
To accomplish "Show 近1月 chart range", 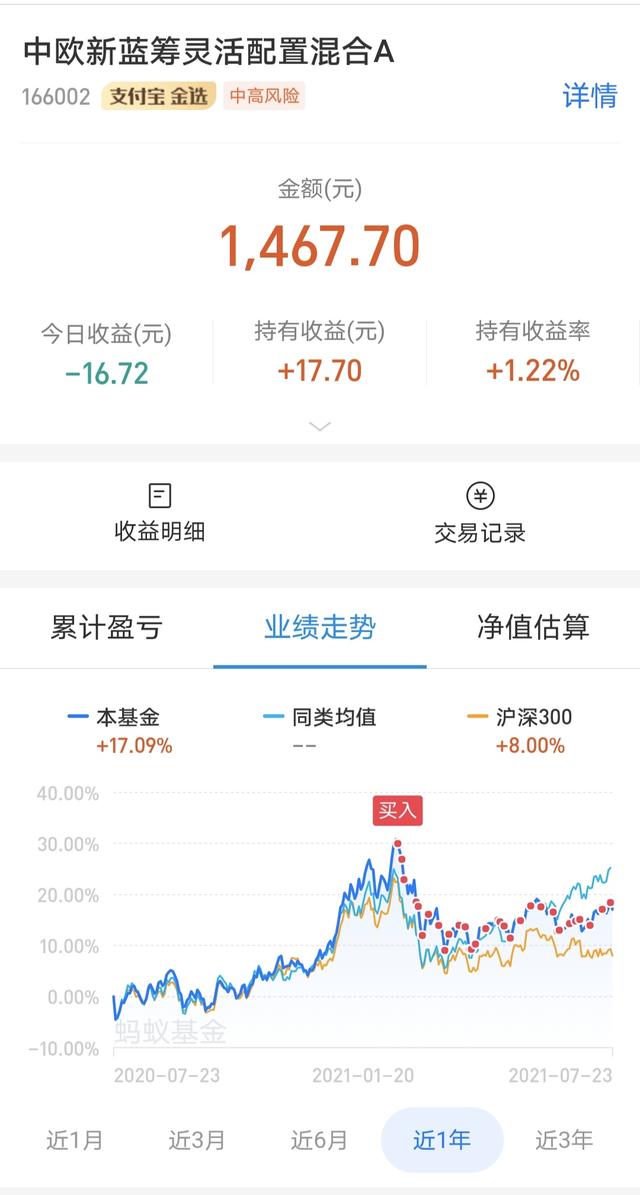I will point(75,1139).
